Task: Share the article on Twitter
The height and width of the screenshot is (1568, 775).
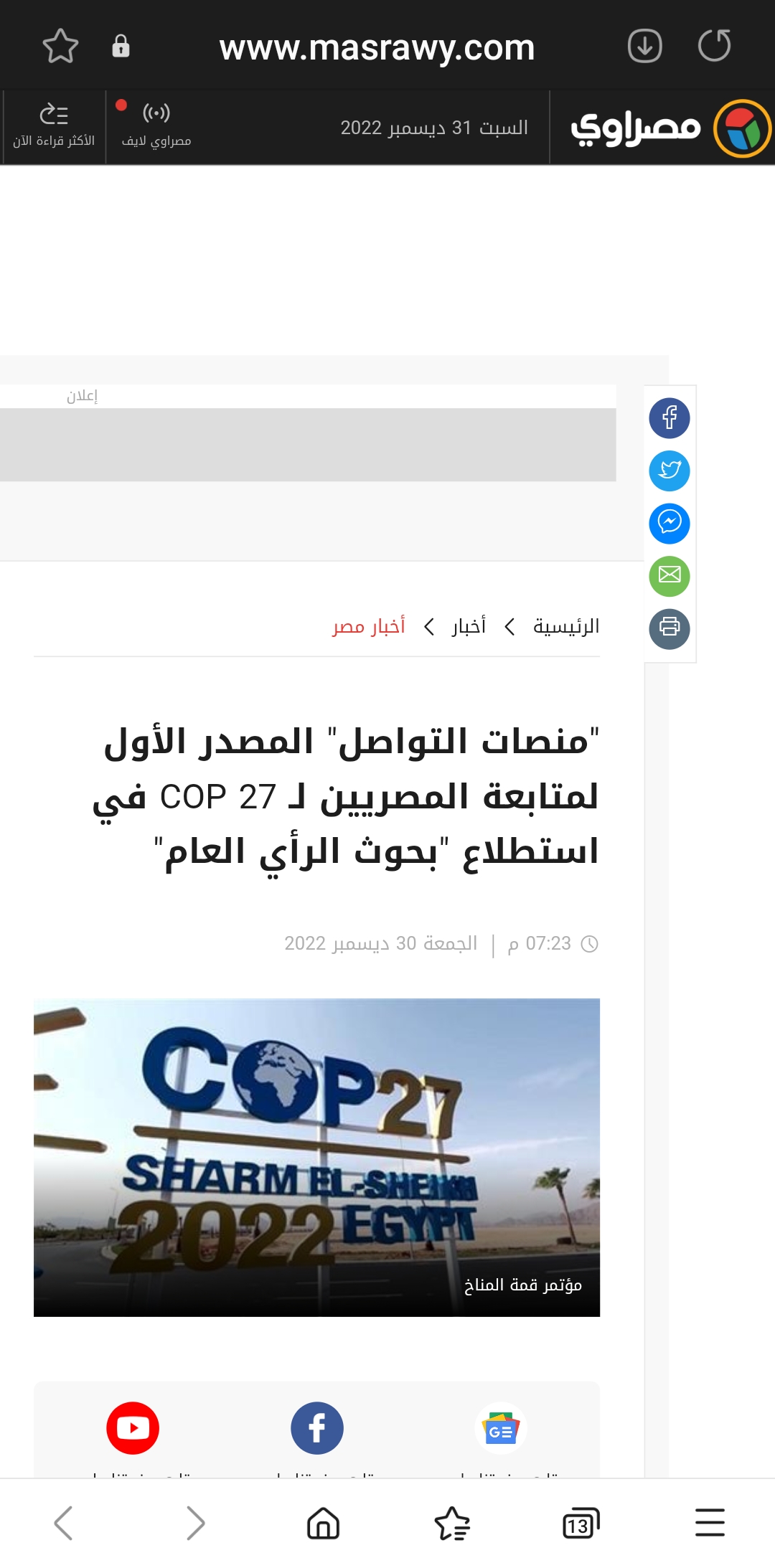Action: [669, 471]
